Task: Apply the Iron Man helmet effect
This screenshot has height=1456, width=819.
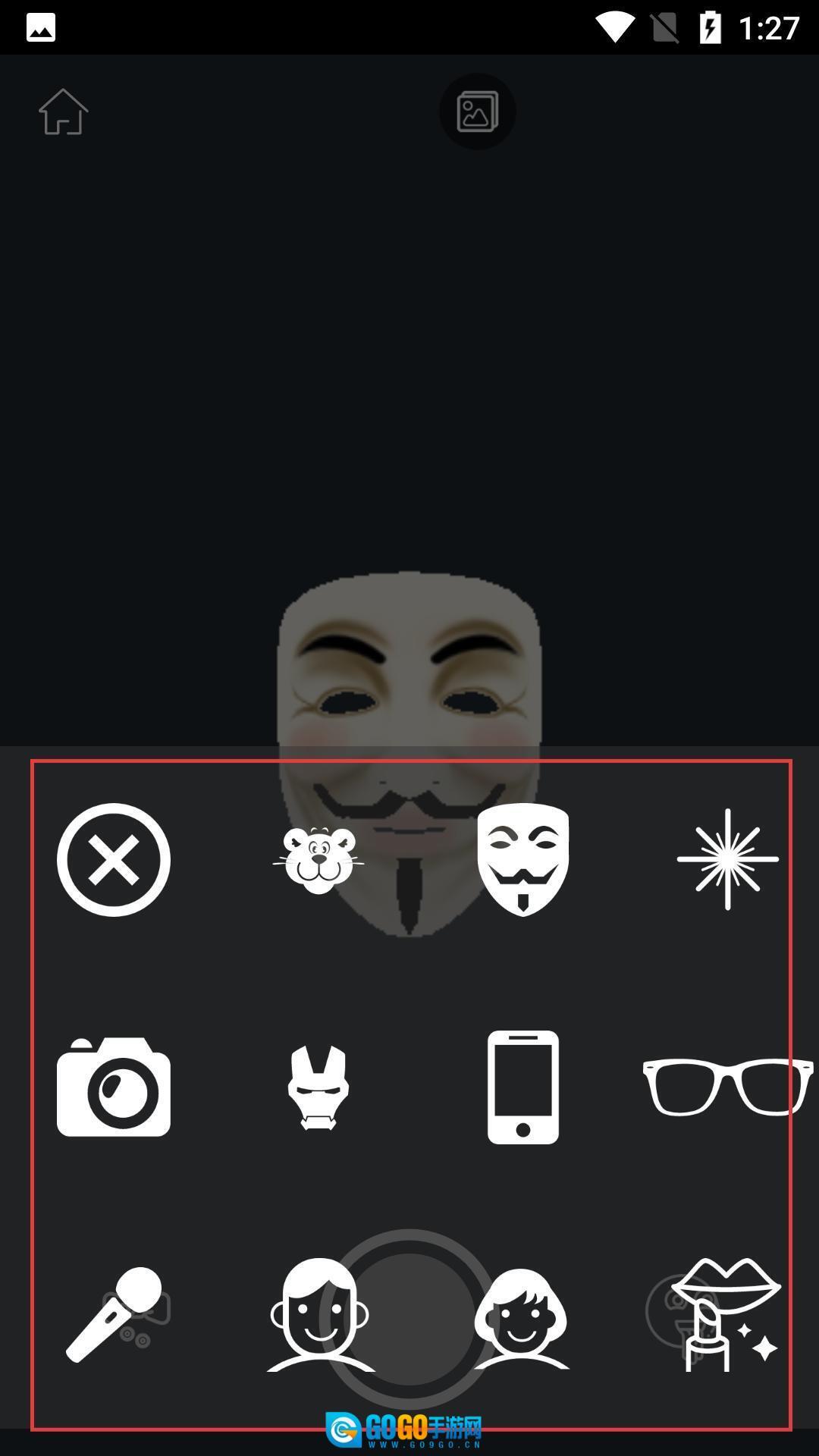Action: (318, 1087)
